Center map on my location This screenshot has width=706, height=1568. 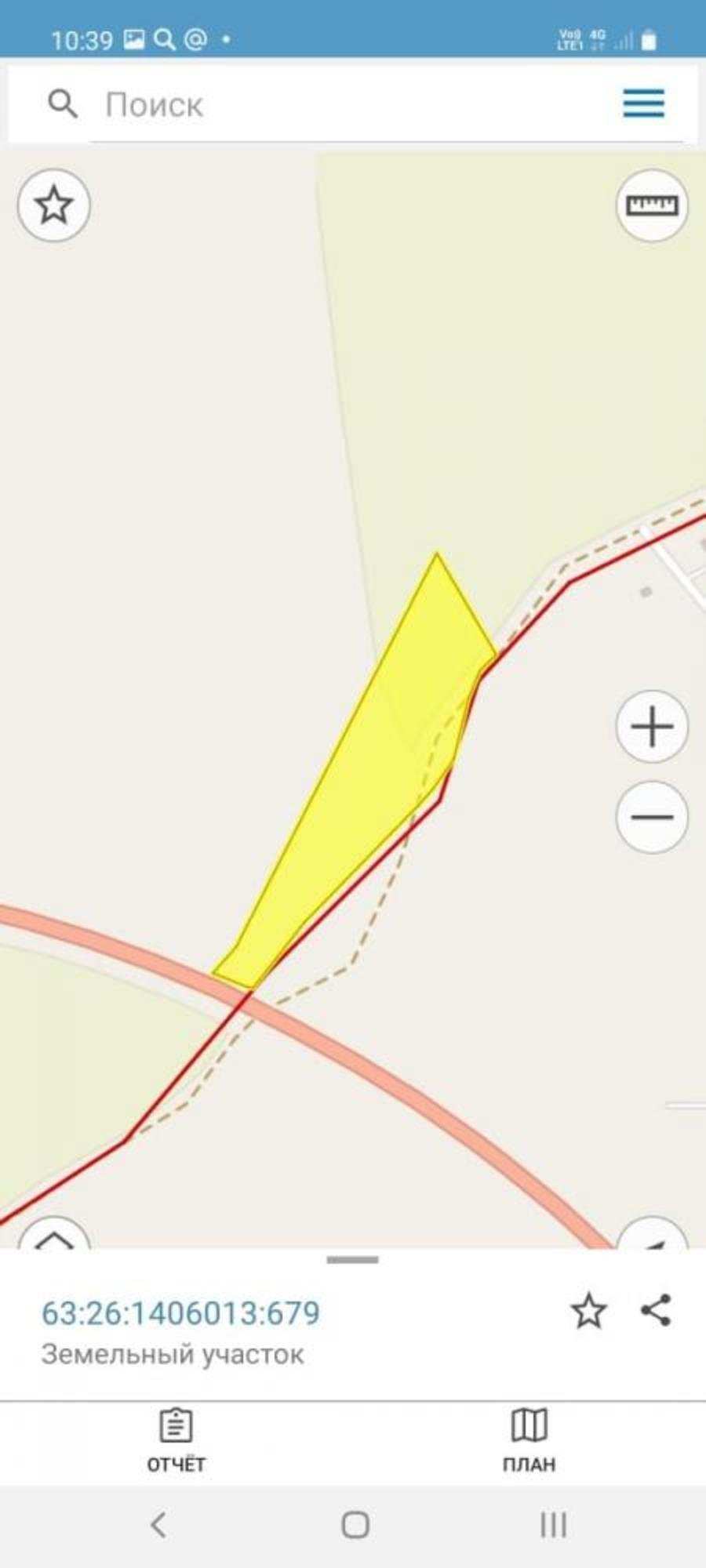(653, 1237)
